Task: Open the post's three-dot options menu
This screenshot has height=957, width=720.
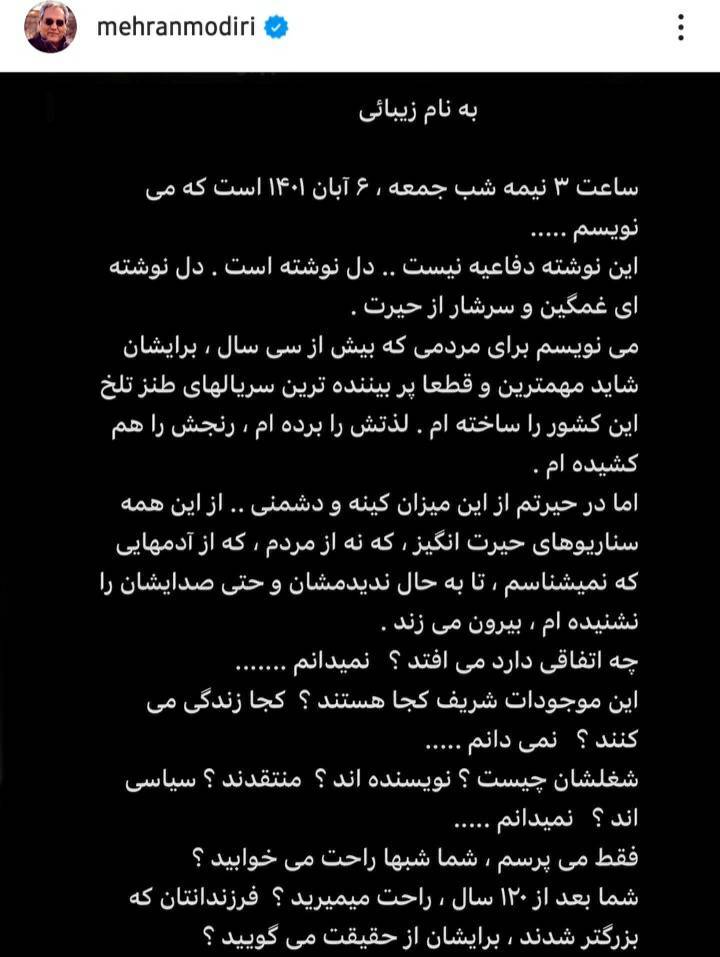Action: (x=681, y=28)
